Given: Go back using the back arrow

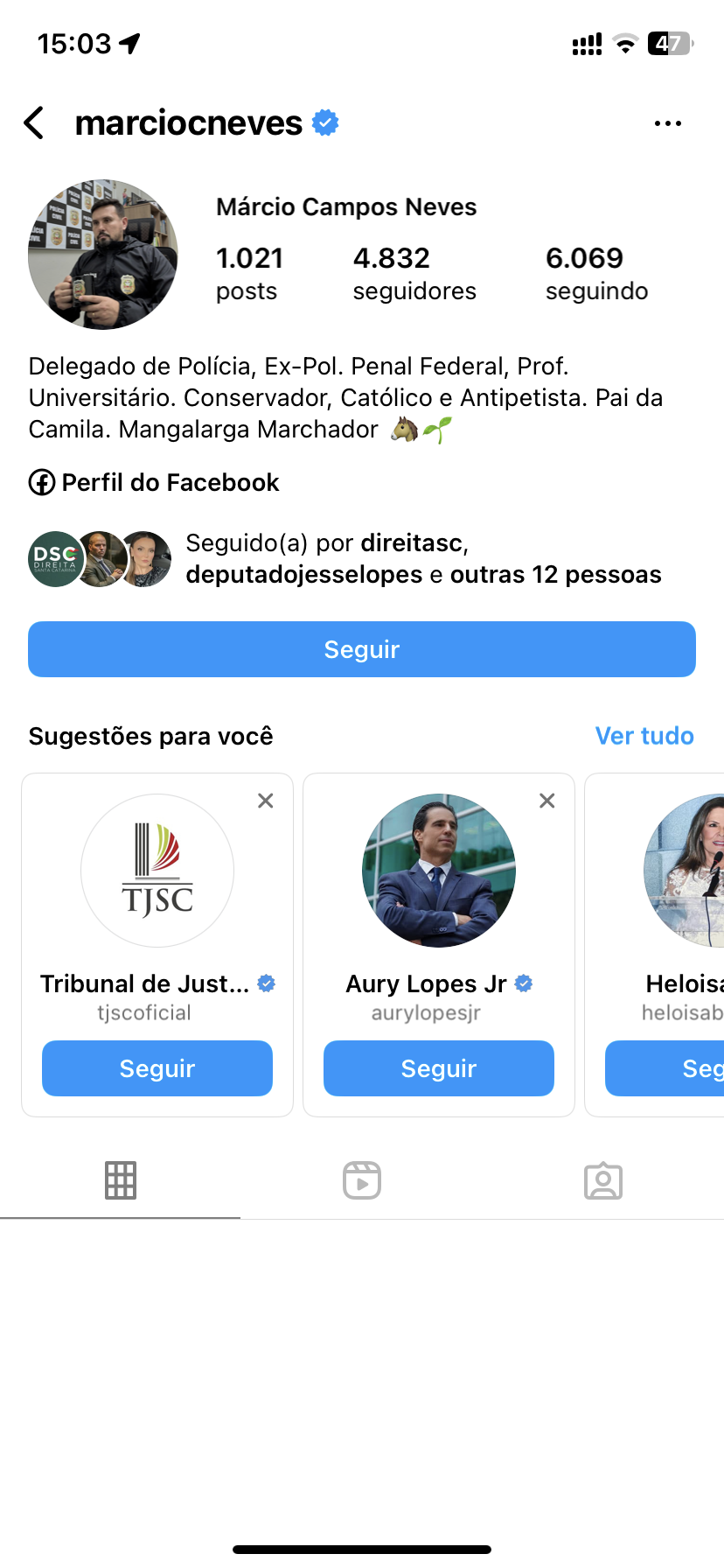Looking at the screenshot, I should click(35, 123).
